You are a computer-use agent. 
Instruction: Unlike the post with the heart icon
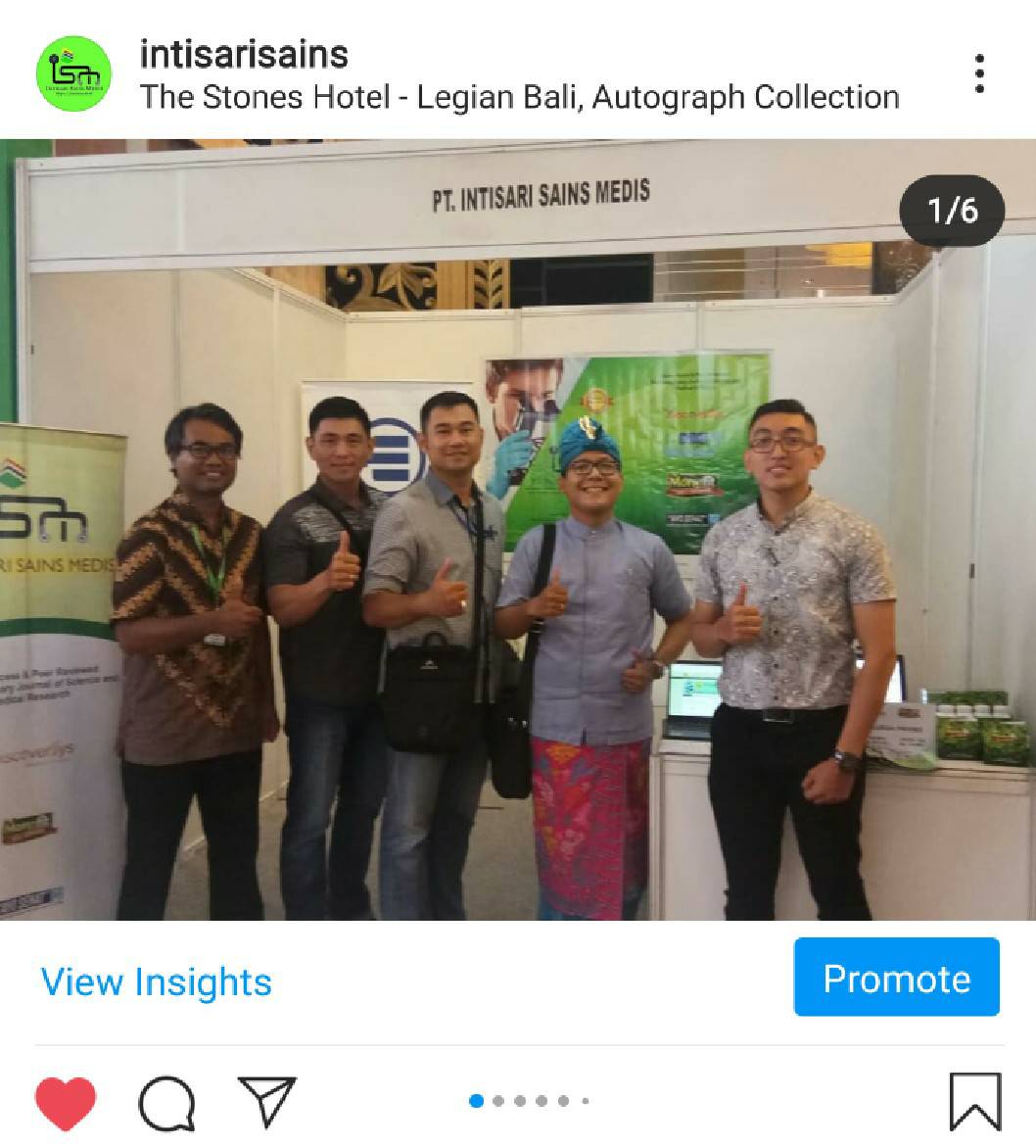[66, 1102]
